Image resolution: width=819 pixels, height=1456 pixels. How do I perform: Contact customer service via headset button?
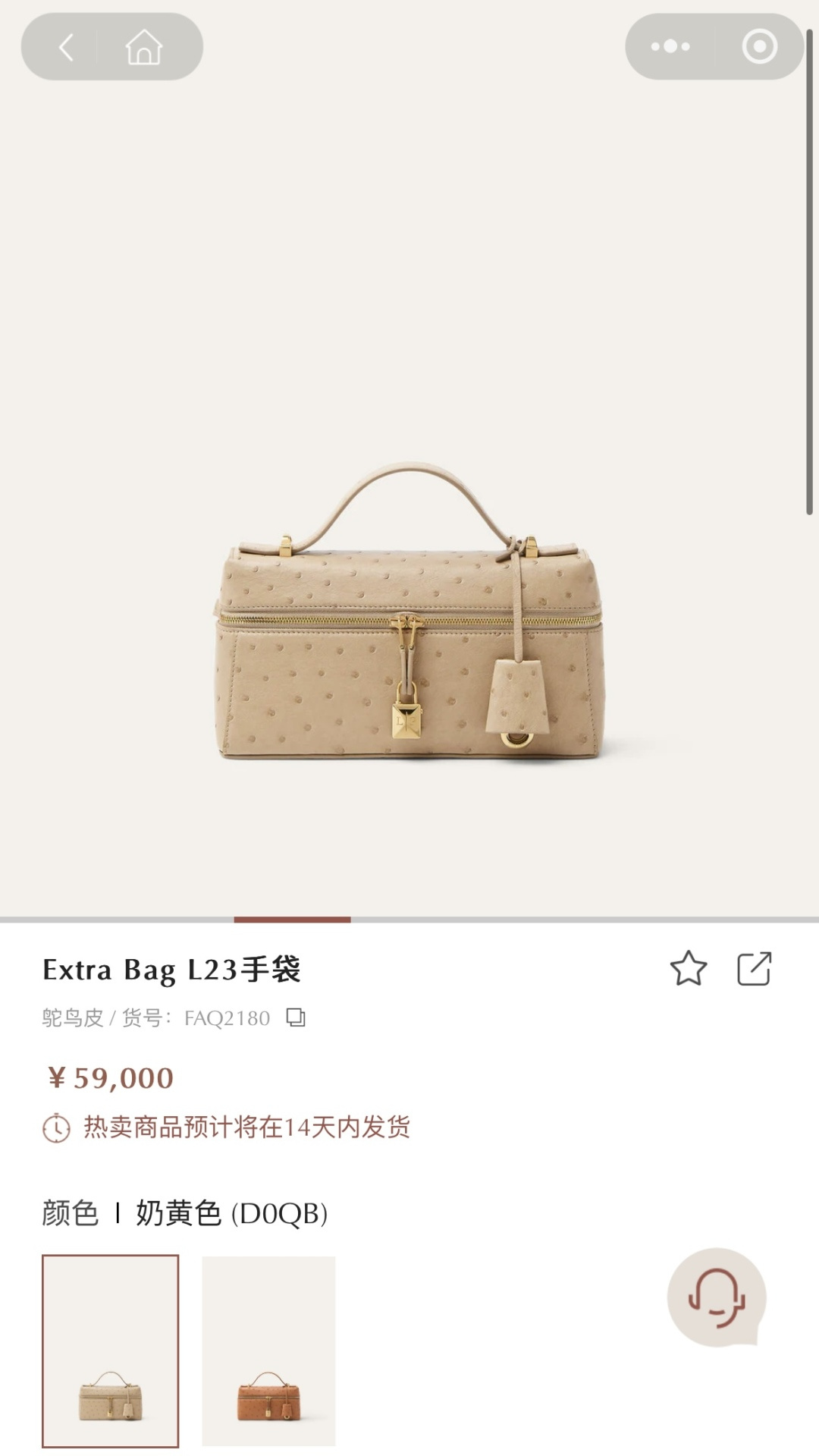click(716, 1297)
